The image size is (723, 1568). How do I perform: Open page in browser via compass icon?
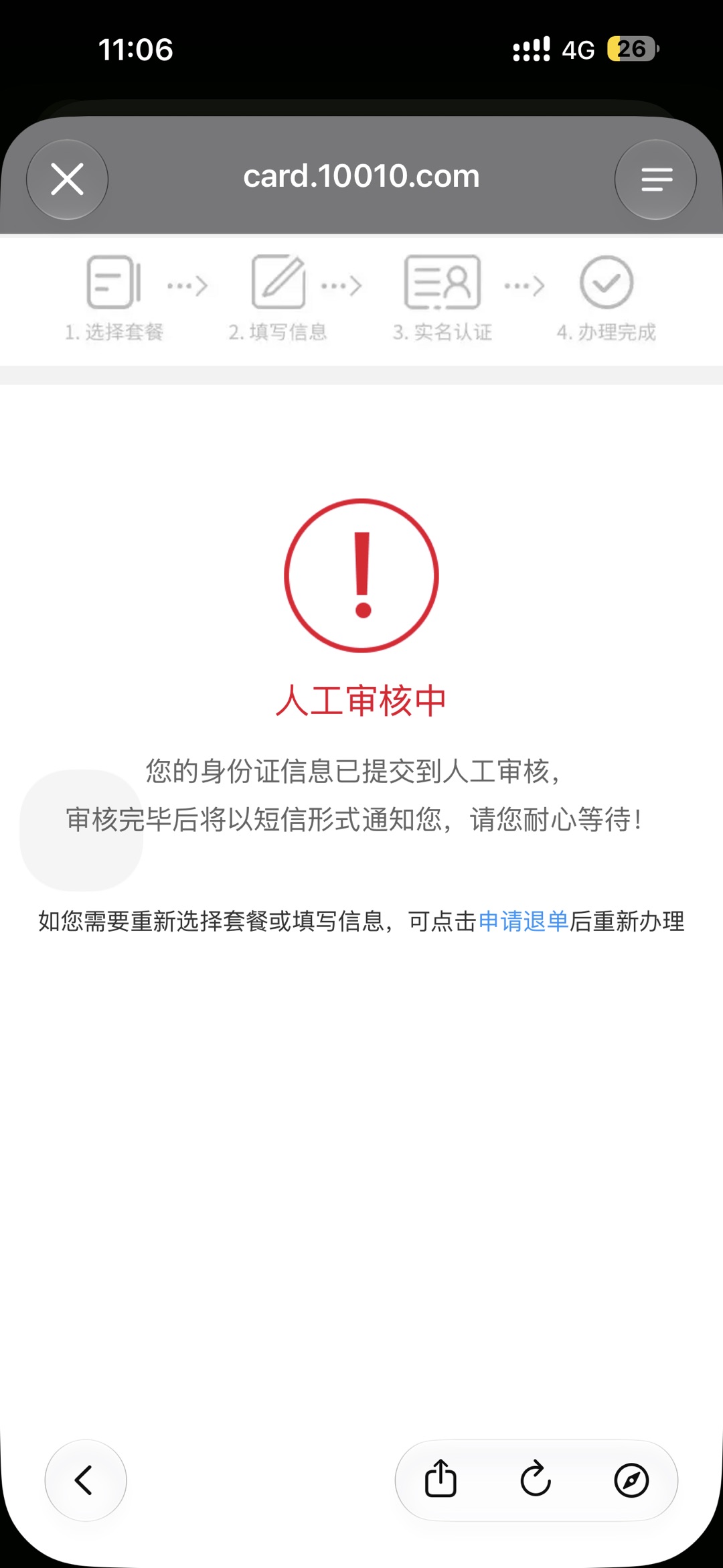[631, 1480]
